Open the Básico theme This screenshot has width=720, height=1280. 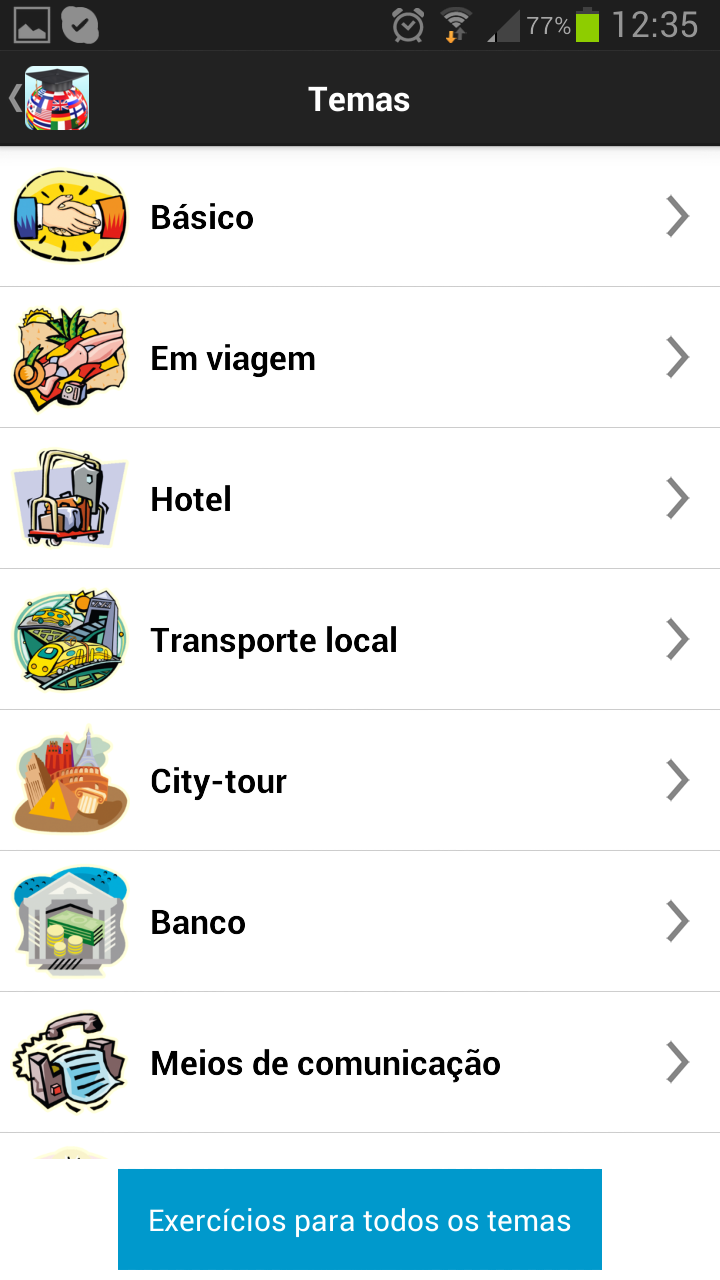(360, 217)
